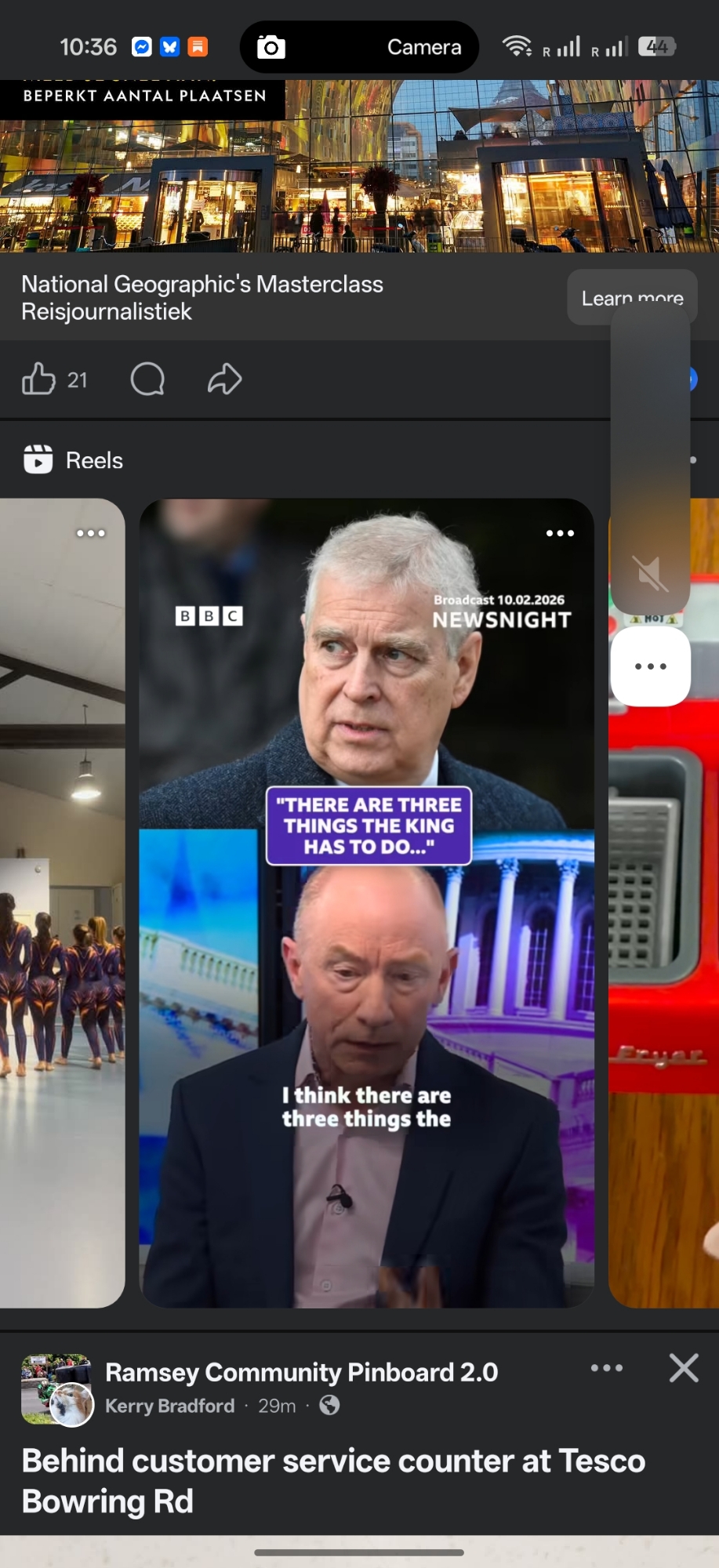
Task: Open the gymnastics group reel
Action: click(x=61, y=941)
